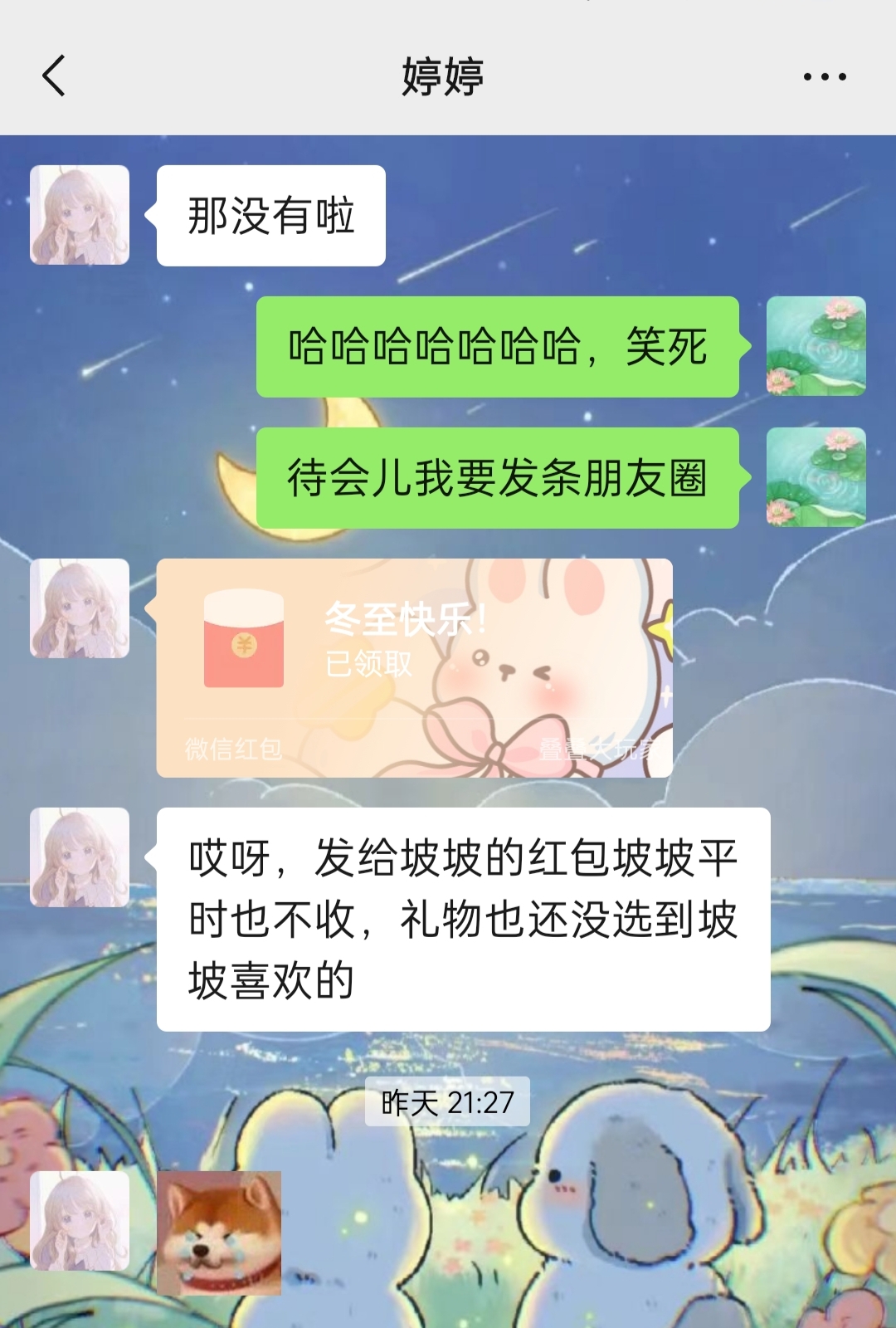Open 婷婷's avatar beside 那没有啦
The image size is (896, 1328).
pyautogui.click(x=80, y=215)
